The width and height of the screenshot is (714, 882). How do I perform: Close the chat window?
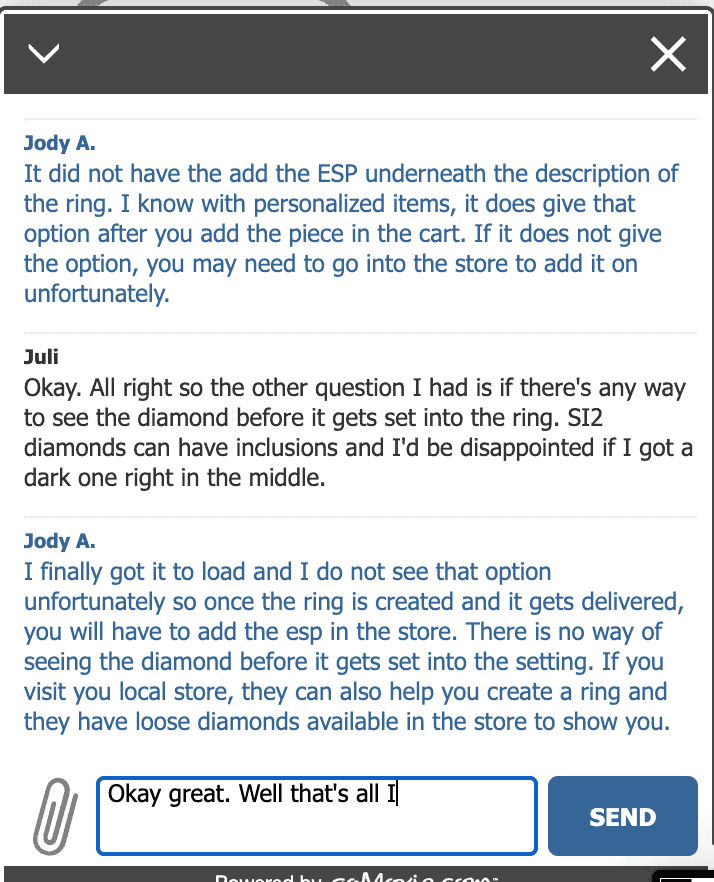tap(668, 54)
